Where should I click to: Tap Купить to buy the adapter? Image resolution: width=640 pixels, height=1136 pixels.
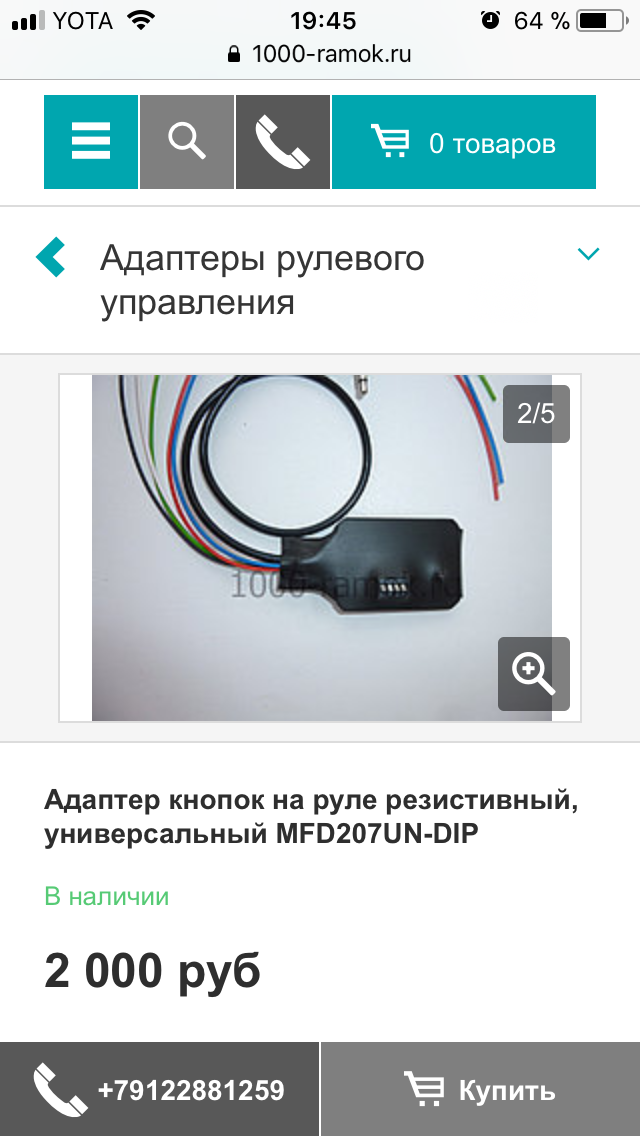point(480,1089)
